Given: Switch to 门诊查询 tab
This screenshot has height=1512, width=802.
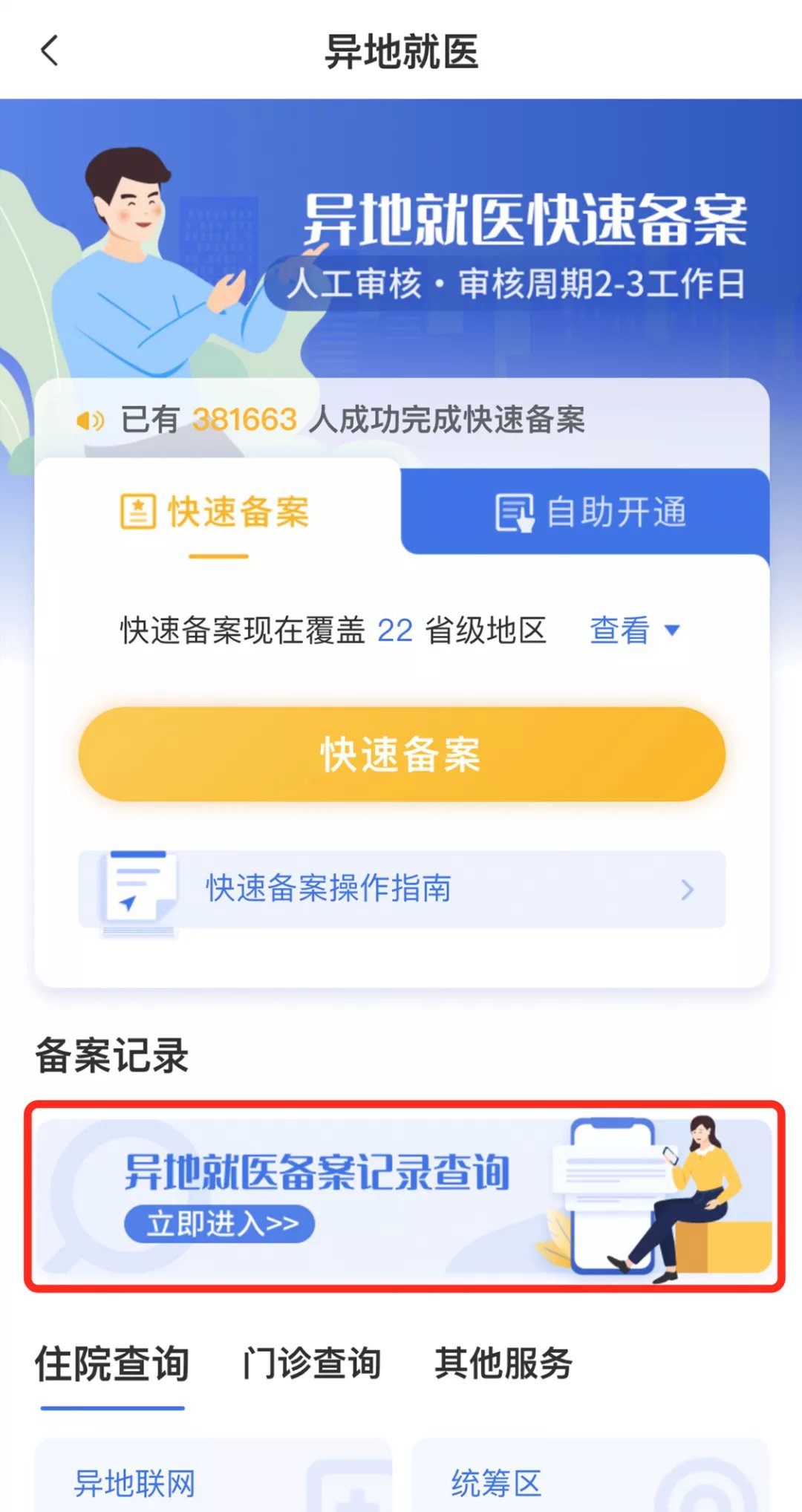Looking at the screenshot, I should pyautogui.click(x=312, y=1363).
